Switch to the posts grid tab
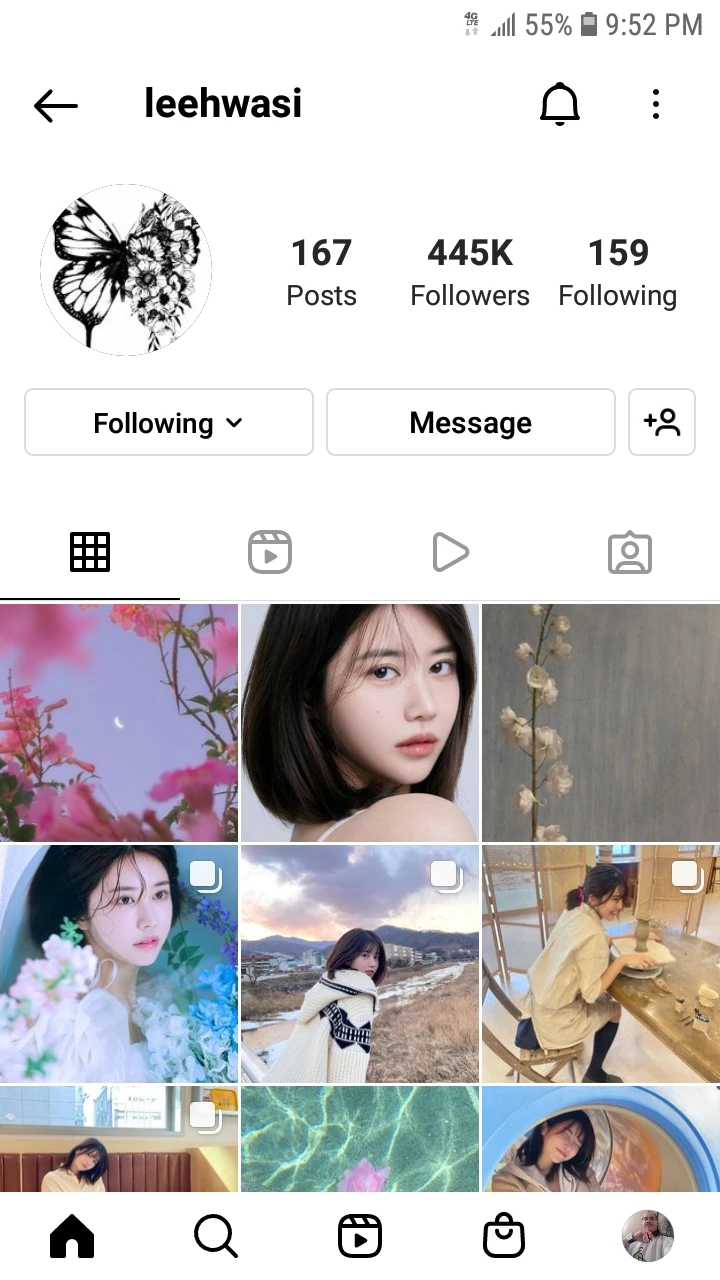The image size is (720, 1280). [90, 552]
